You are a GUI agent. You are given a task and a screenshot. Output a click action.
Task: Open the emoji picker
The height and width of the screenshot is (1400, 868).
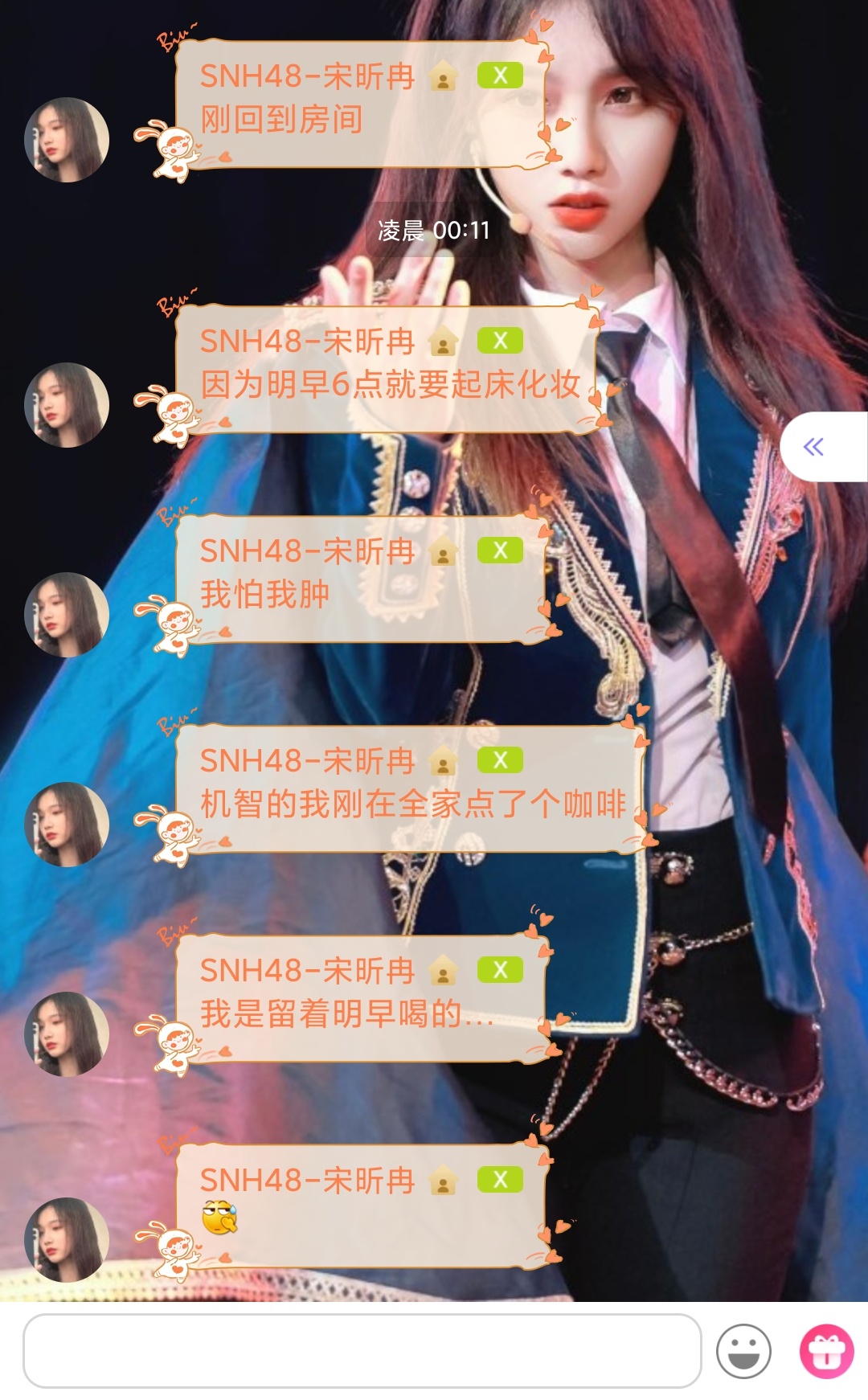(x=743, y=1351)
